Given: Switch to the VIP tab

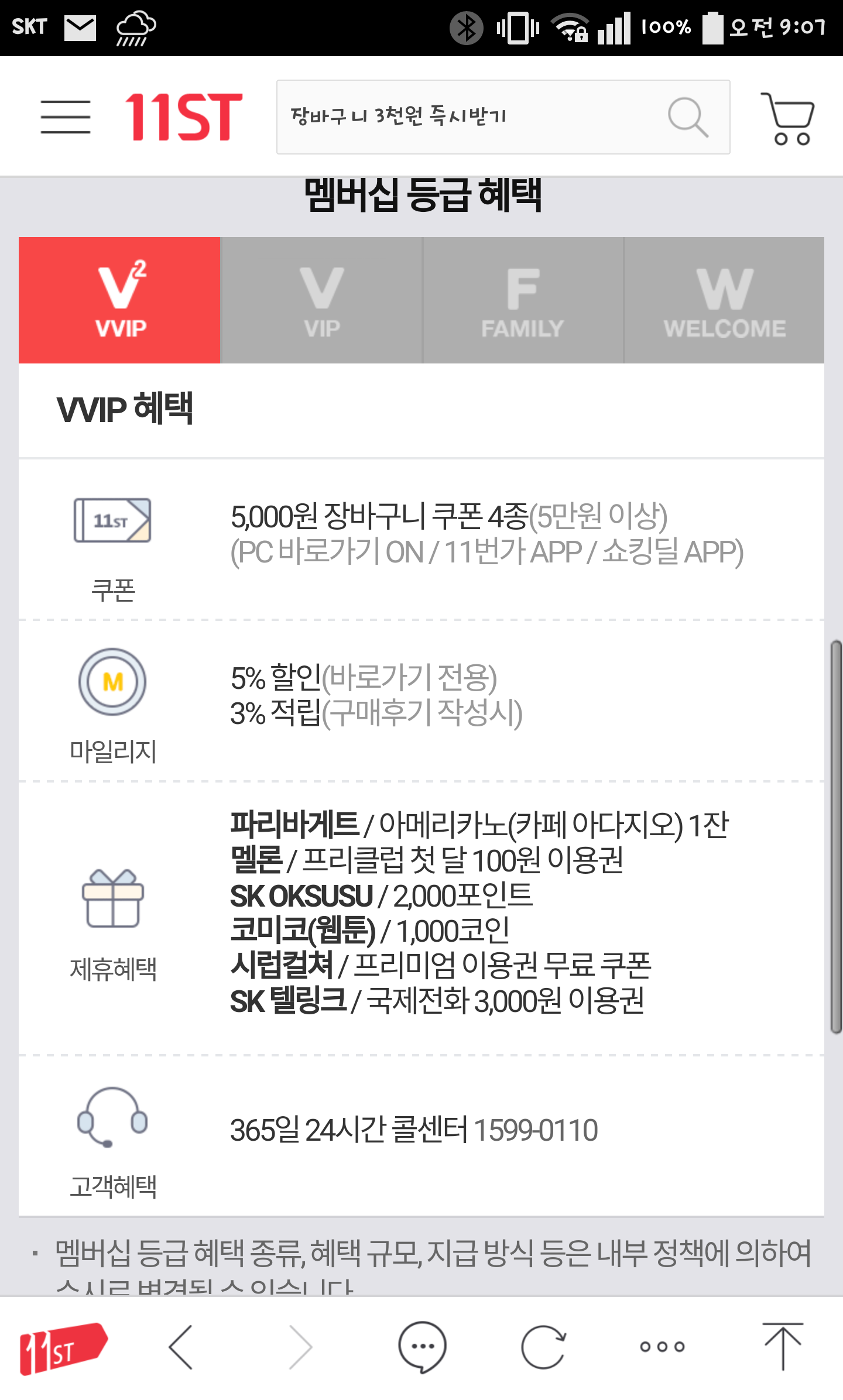Looking at the screenshot, I should (321, 300).
